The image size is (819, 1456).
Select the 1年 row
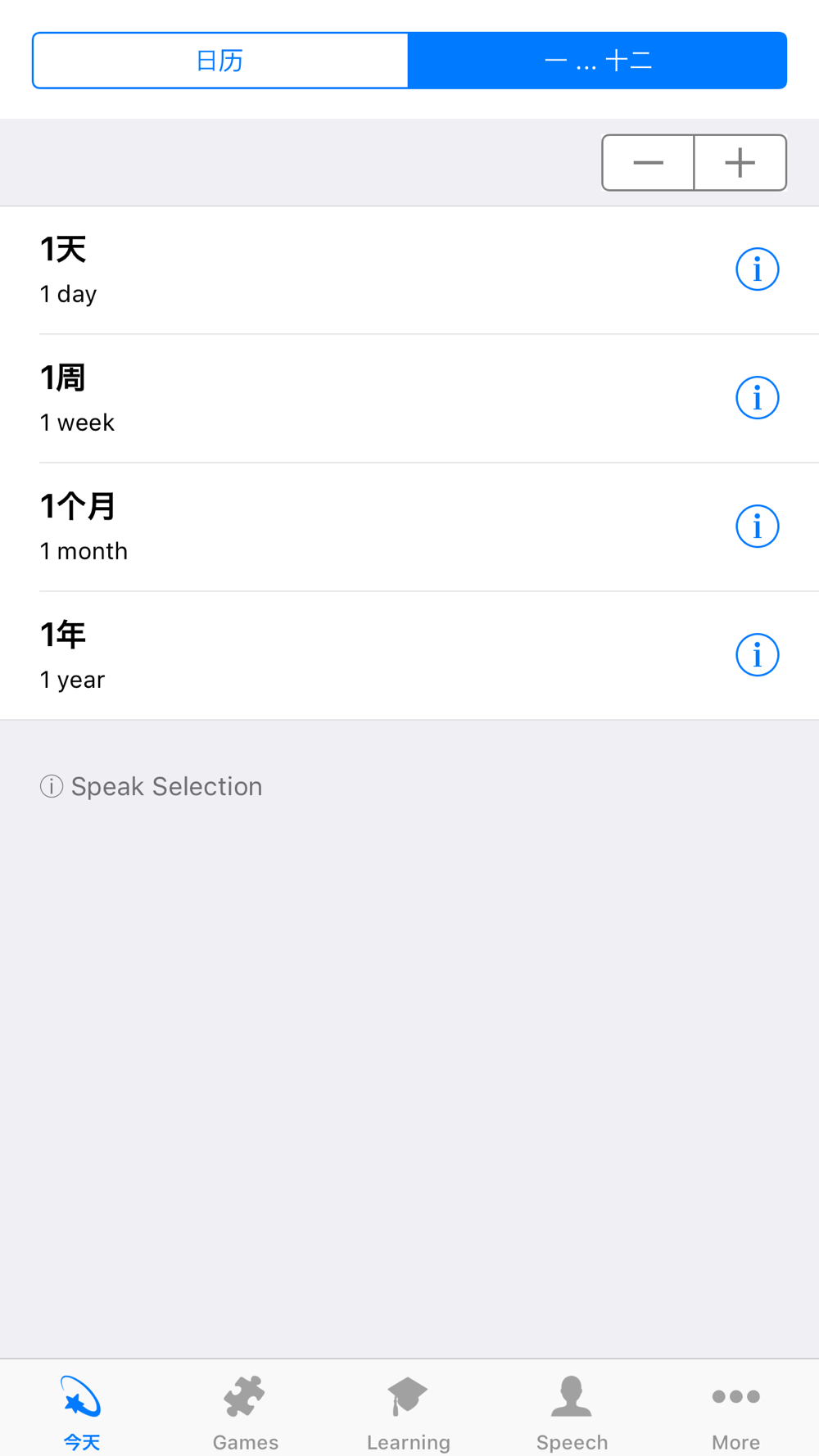pyautogui.click(x=328, y=656)
